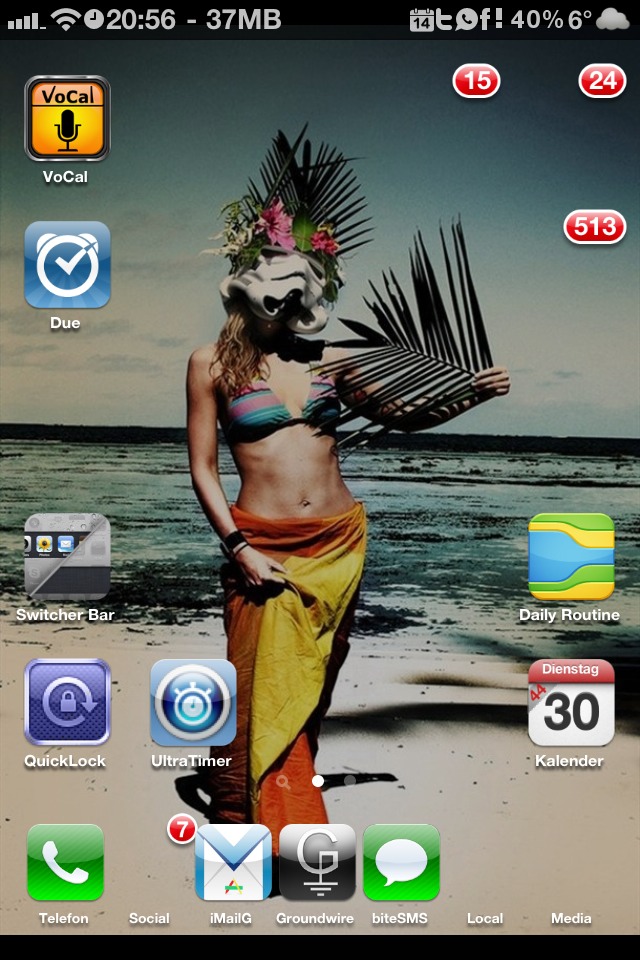Open the VoCal app
This screenshot has width=640, height=960.
[x=67, y=119]
